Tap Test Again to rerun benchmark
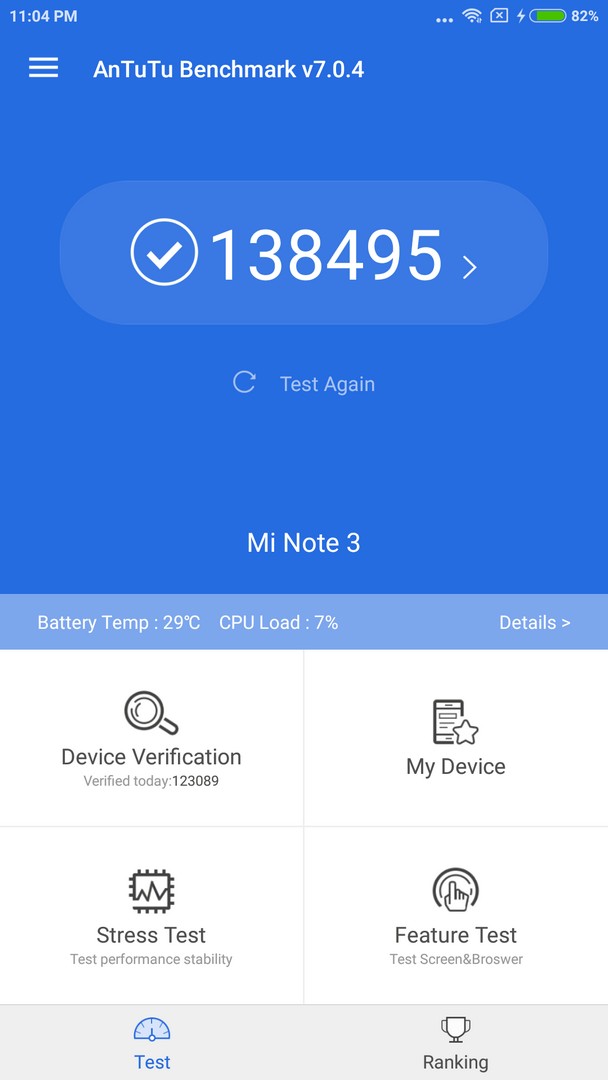 (304, 383)
